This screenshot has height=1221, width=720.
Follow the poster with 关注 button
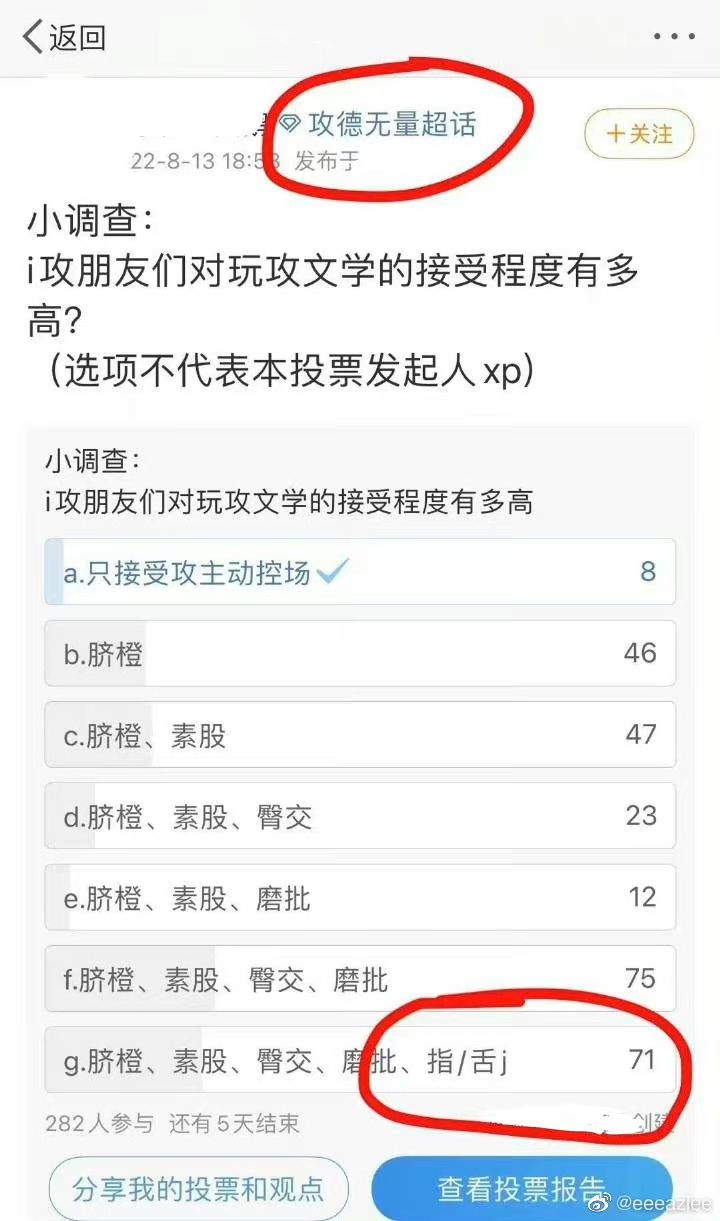click(x=639, y=134)
